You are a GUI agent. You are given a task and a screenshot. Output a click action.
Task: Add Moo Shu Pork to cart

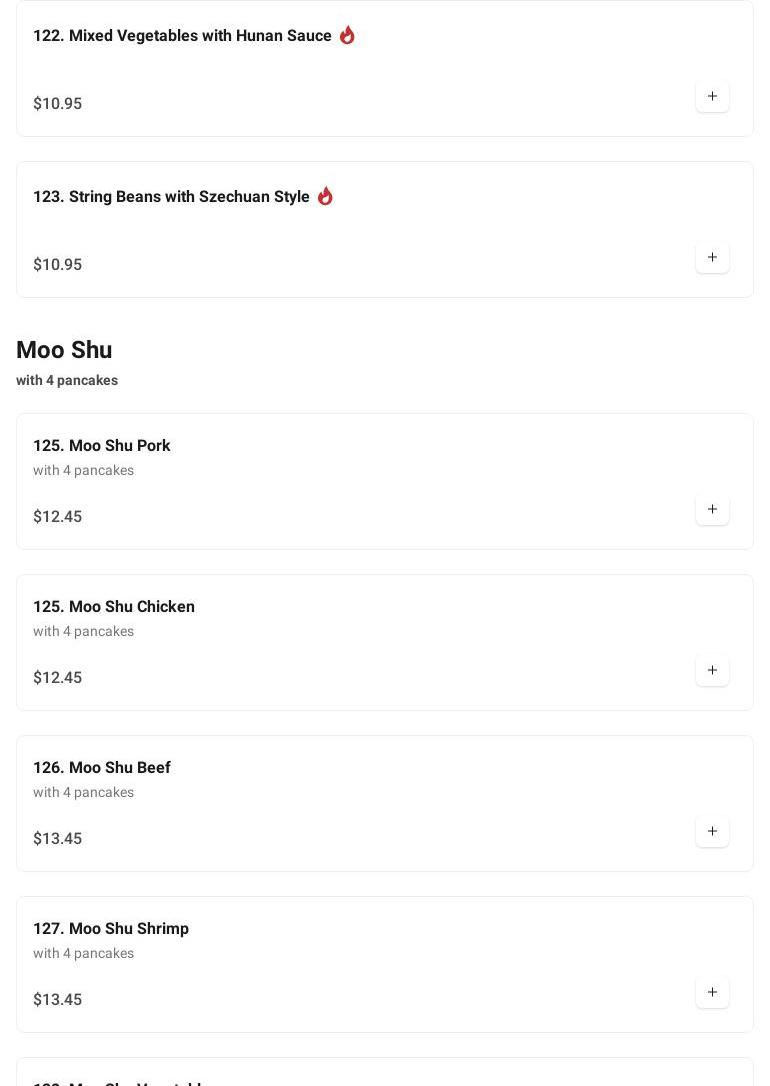click(x=712, y=509)
